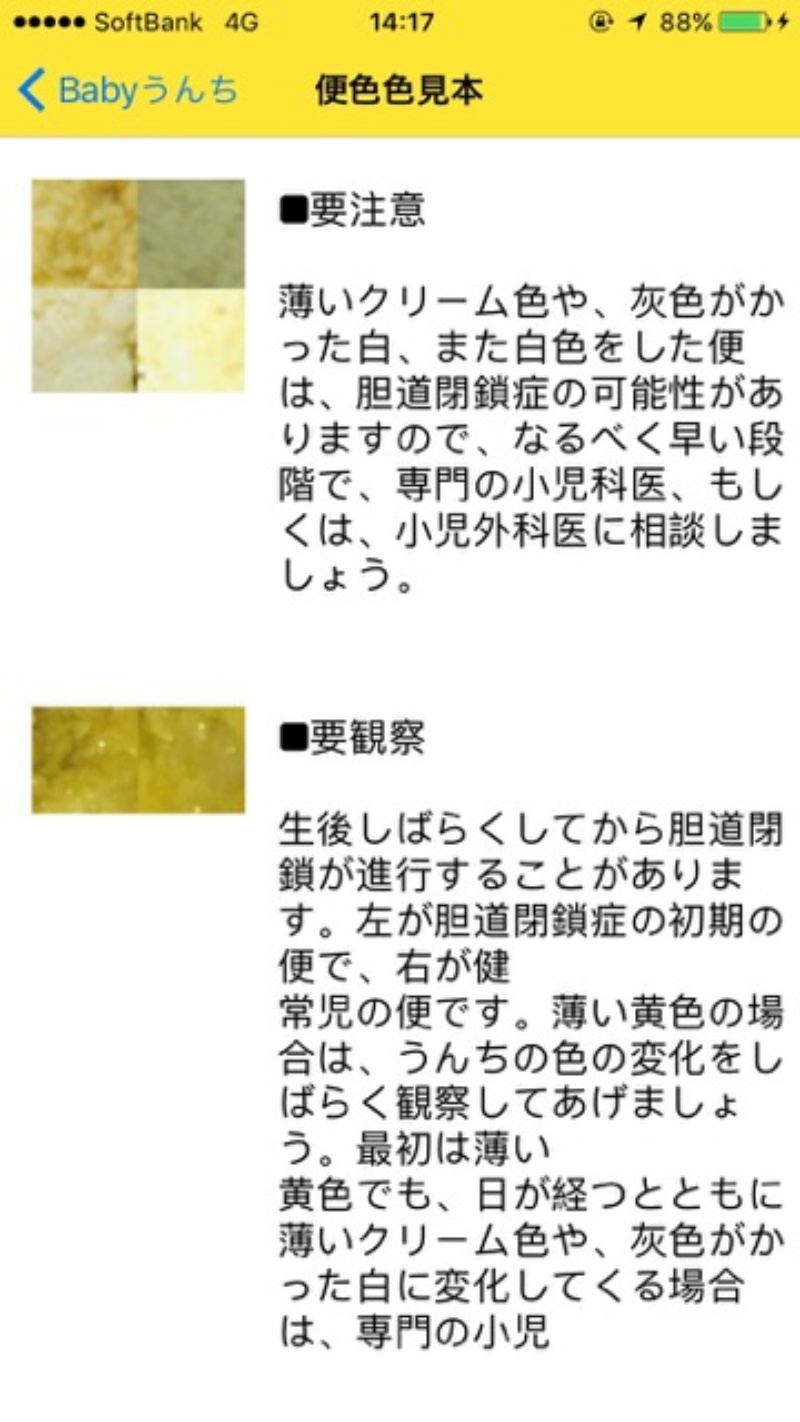Viewport: 800px width, 1422px height.
Task: Go back to Babyうんち screen
Action: pos(128,91)
